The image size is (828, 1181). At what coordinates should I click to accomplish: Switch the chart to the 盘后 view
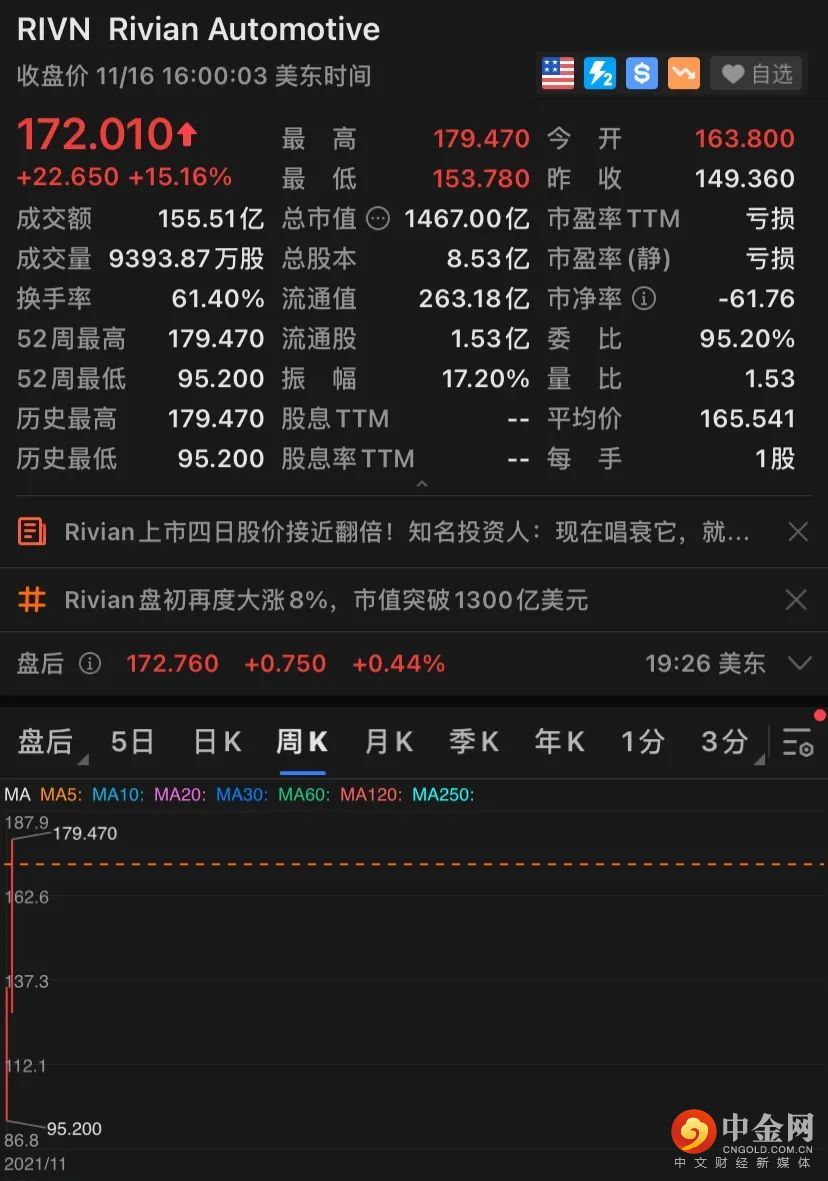tap(46, 742)
